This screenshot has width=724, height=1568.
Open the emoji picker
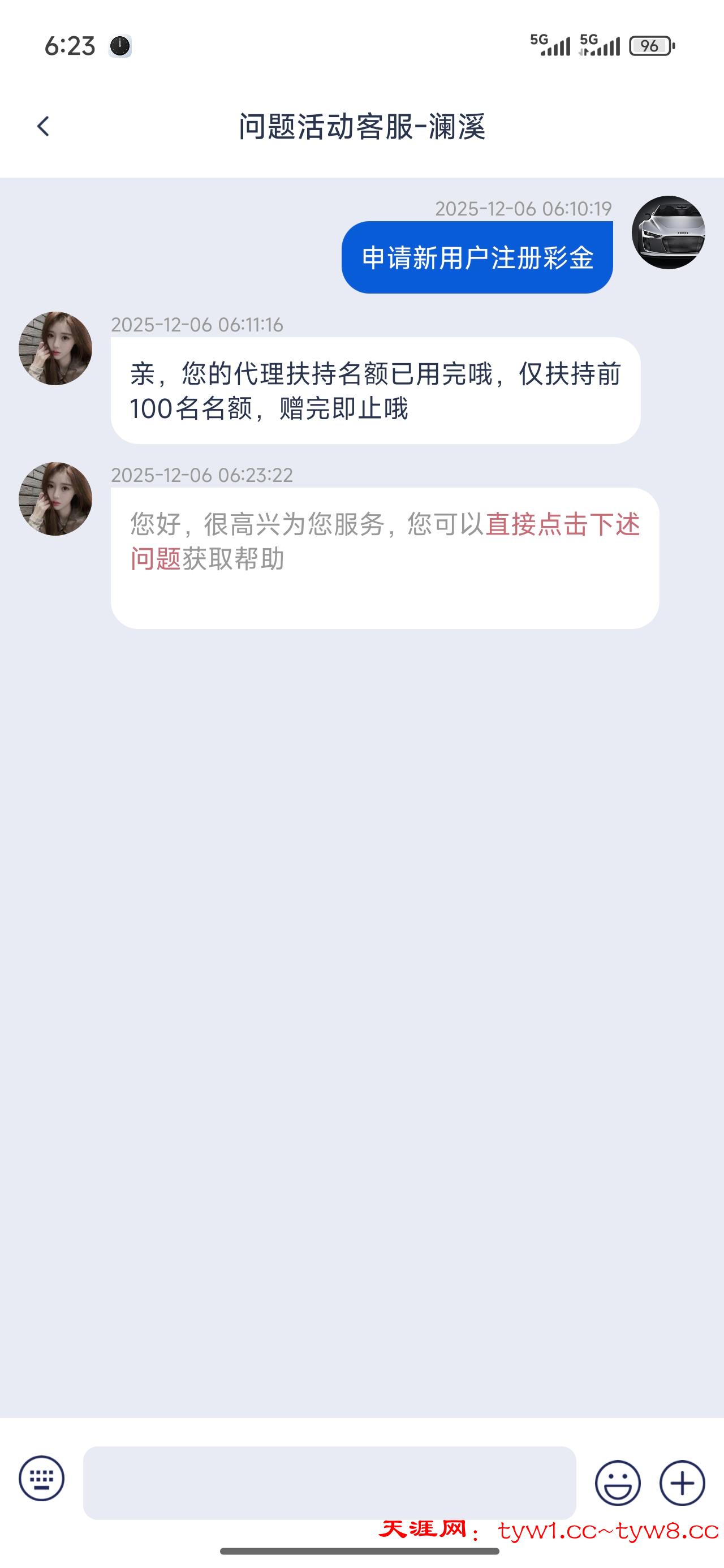[618, 1483]
